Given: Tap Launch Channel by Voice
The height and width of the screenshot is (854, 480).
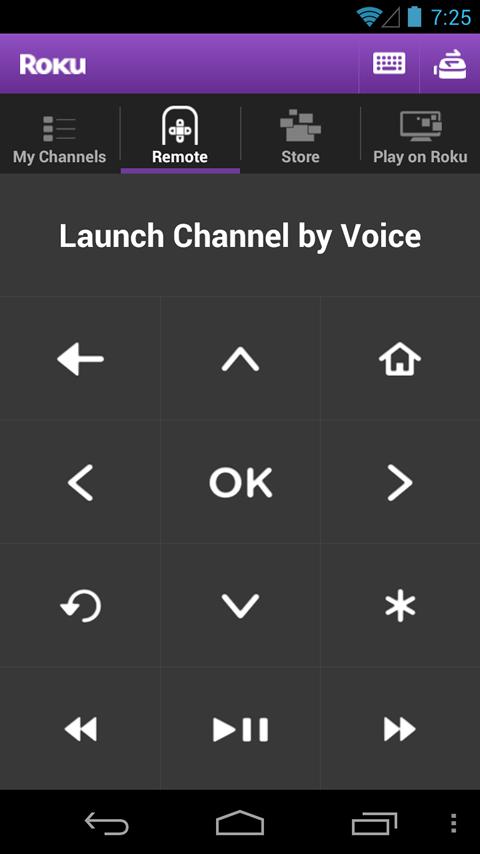Looking at the screenshot, I should 240,236.
